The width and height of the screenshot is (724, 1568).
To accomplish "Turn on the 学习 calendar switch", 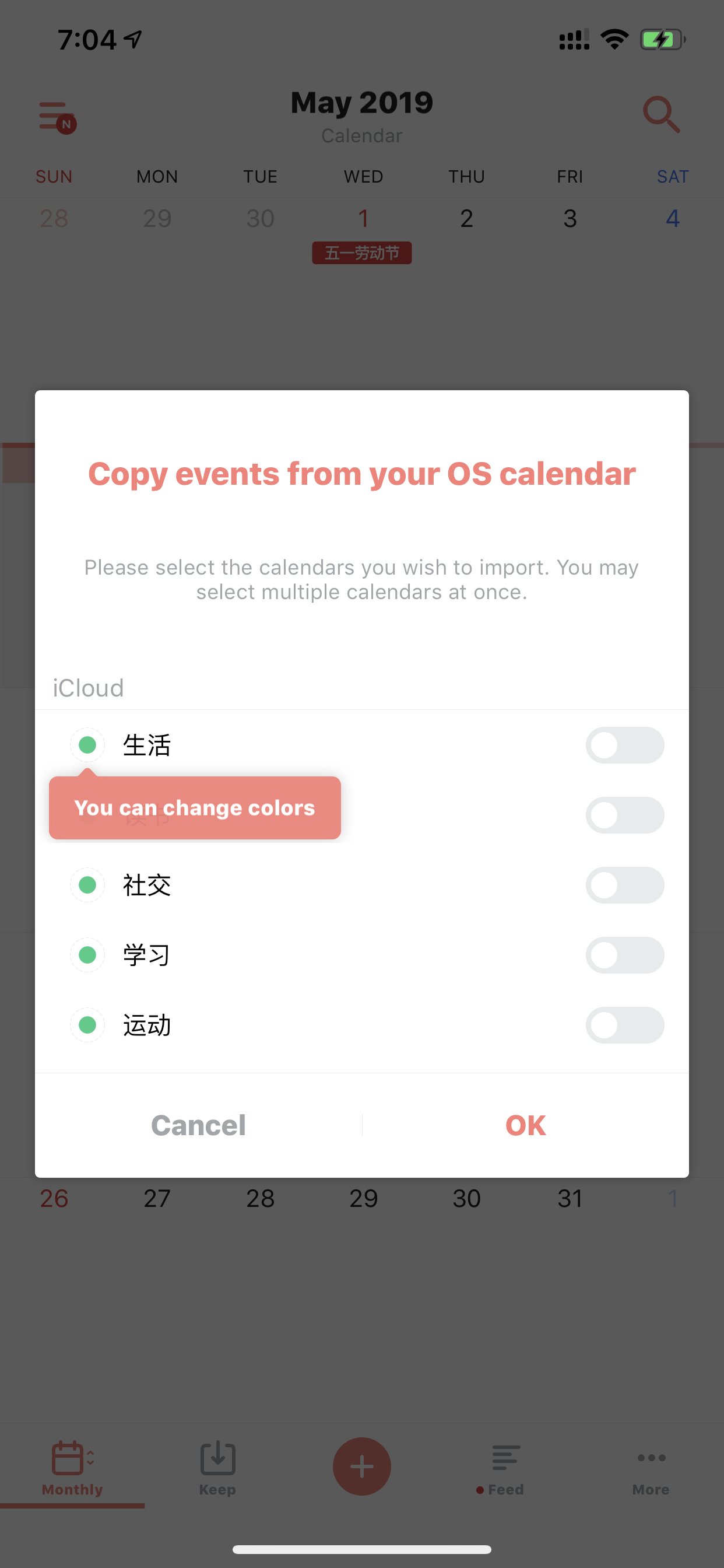I will 624,955.
